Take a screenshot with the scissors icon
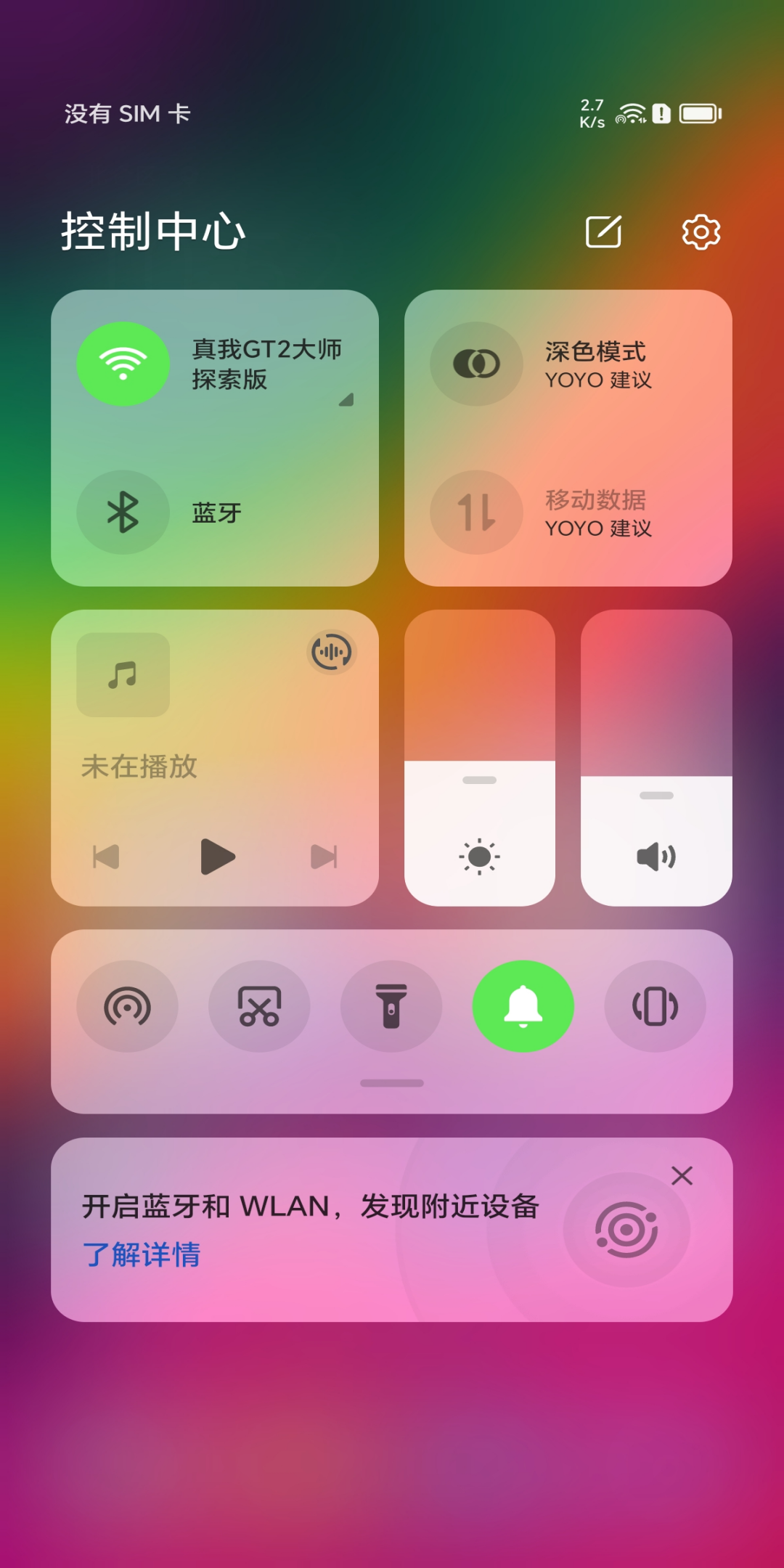 coord(259,1007)
